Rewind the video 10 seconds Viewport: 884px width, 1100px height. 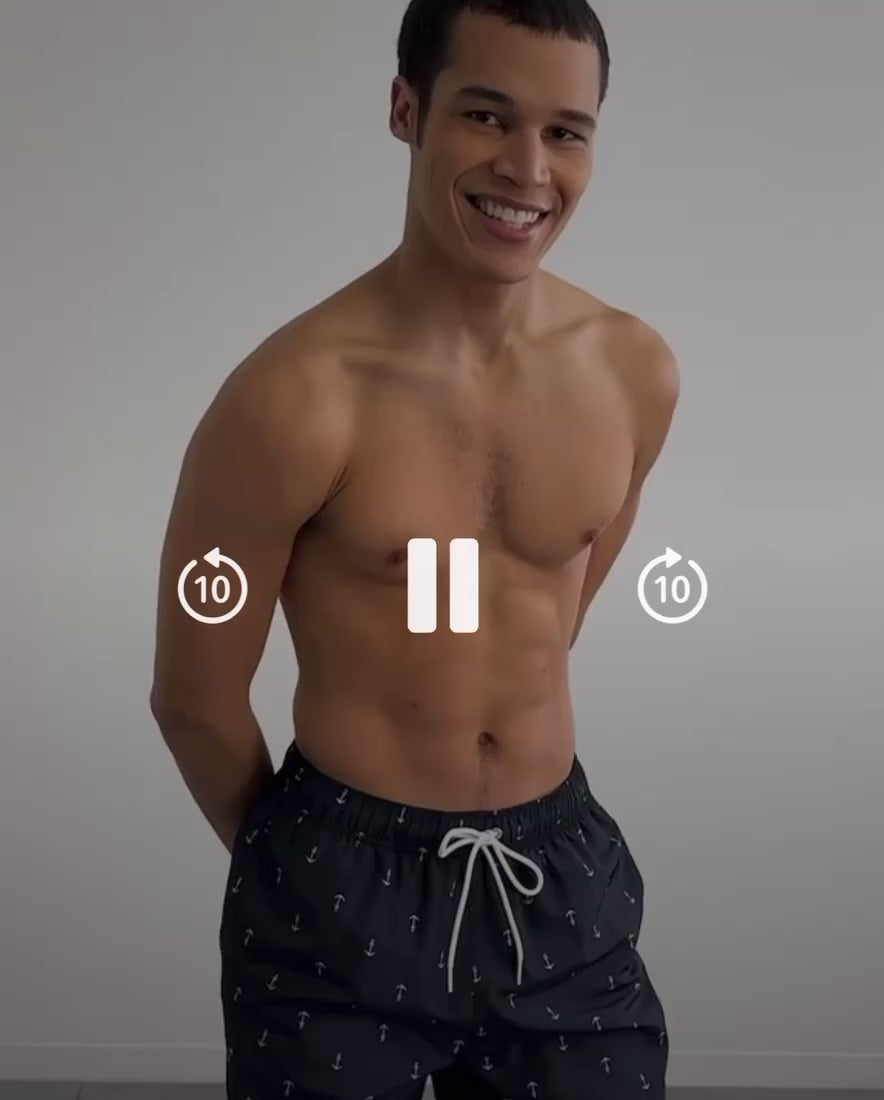click(x=213, y=587)
